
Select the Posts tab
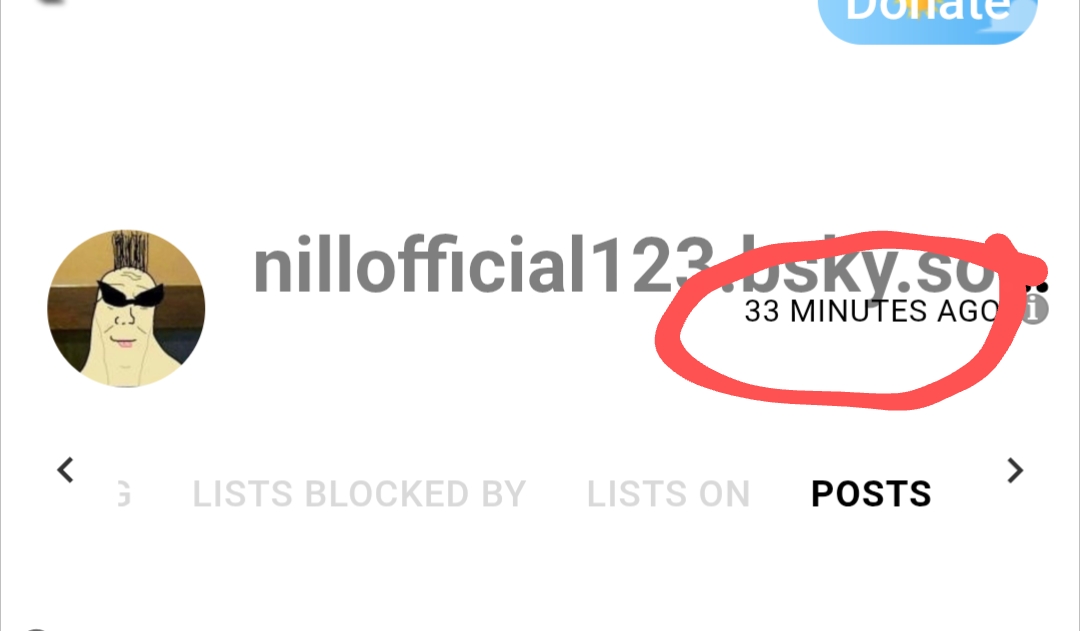pos(871,494)
